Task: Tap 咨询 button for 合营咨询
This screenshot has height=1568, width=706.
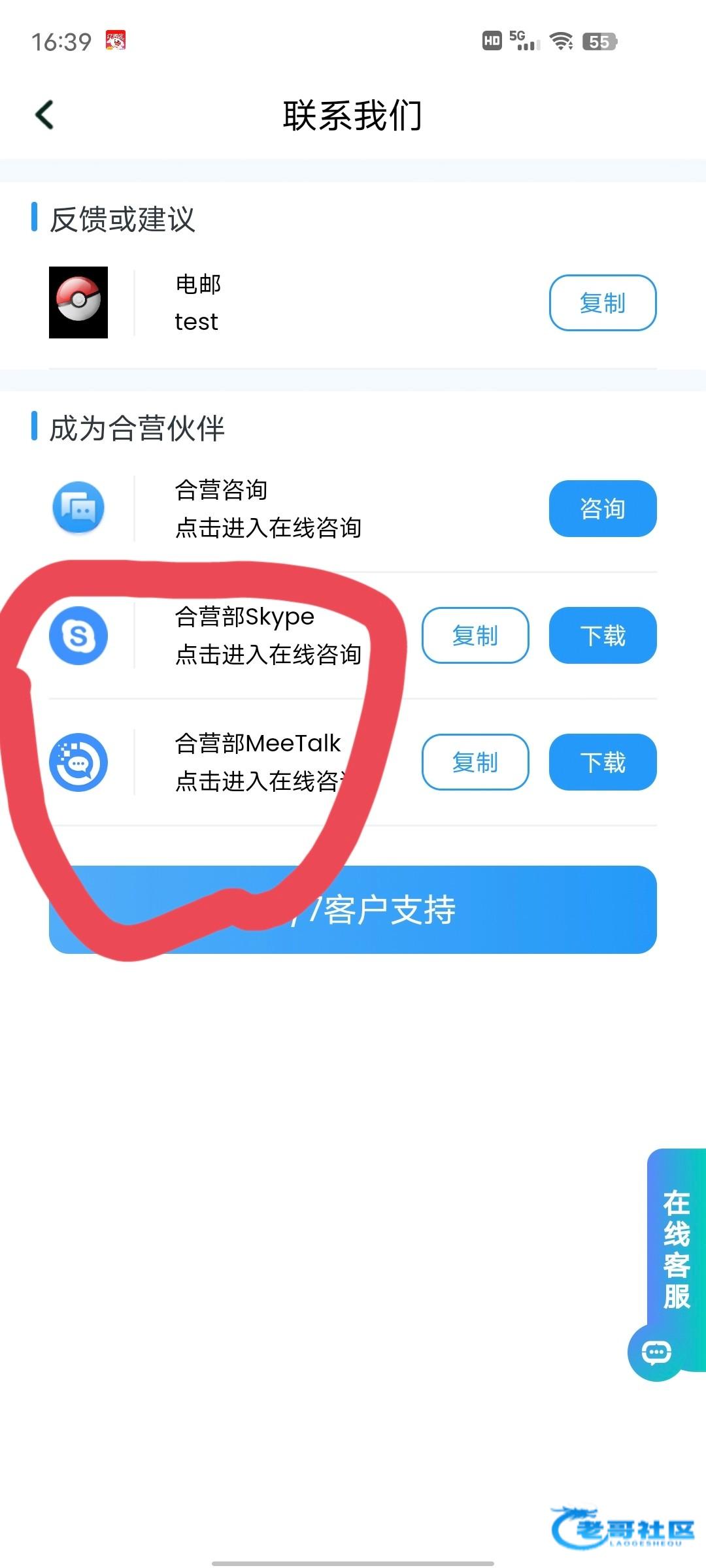Action: 602,509
